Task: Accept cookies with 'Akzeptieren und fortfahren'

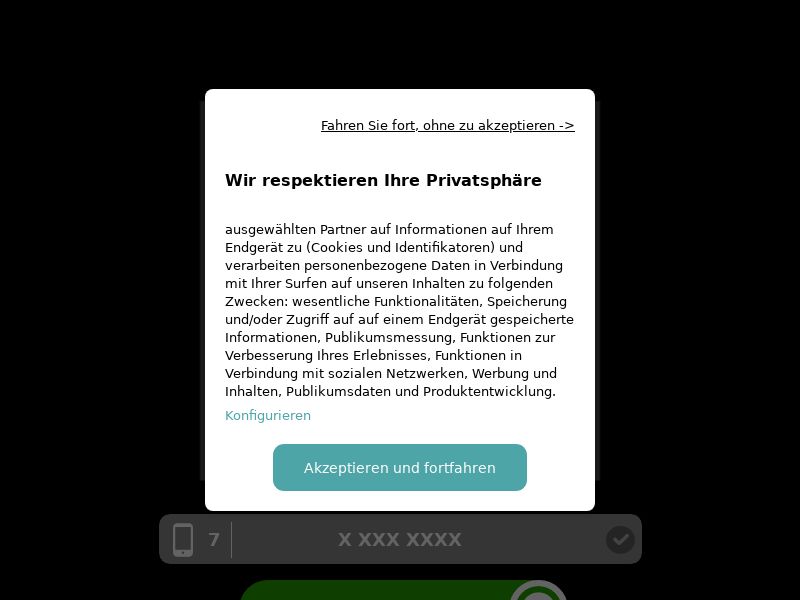Action: click(400, 468)
